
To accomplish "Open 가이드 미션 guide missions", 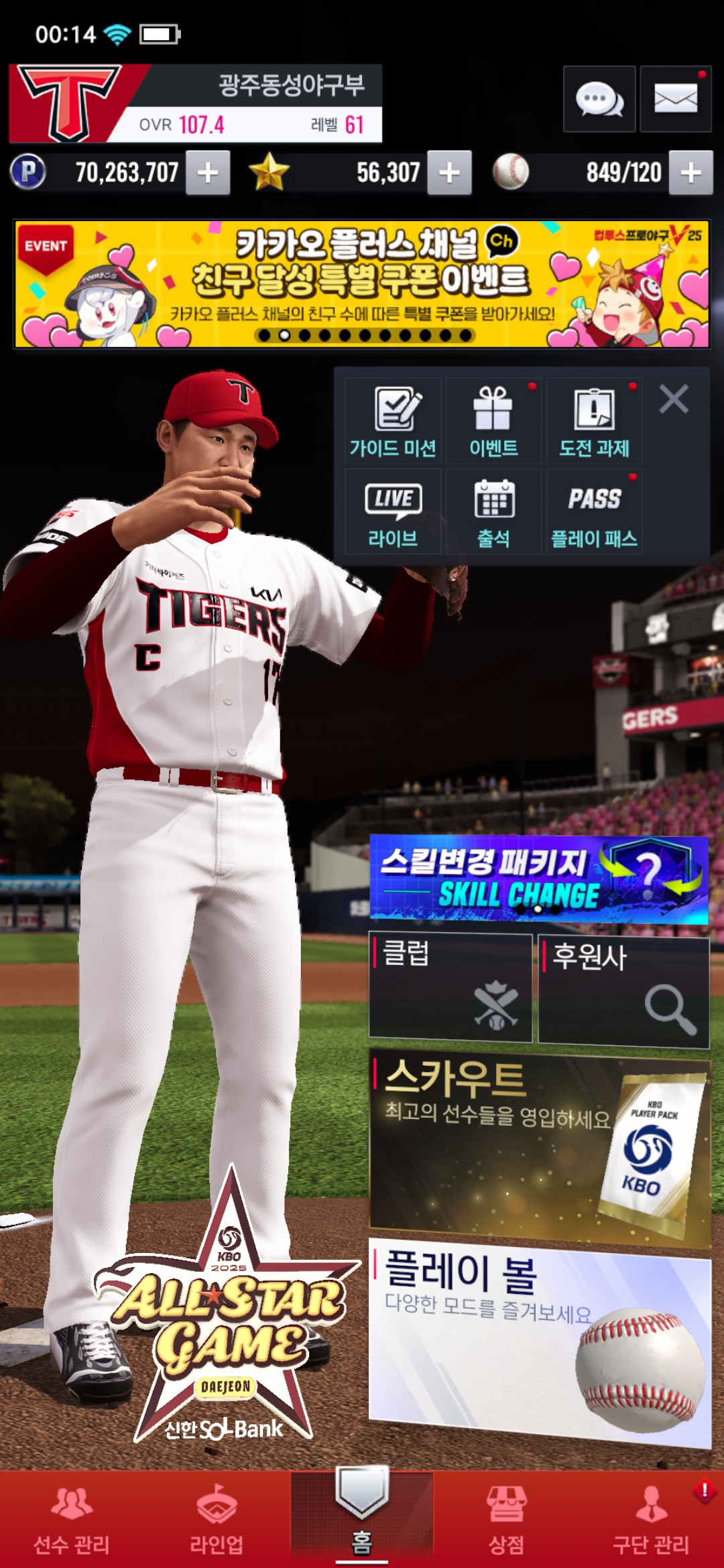I will coord(394,421).
